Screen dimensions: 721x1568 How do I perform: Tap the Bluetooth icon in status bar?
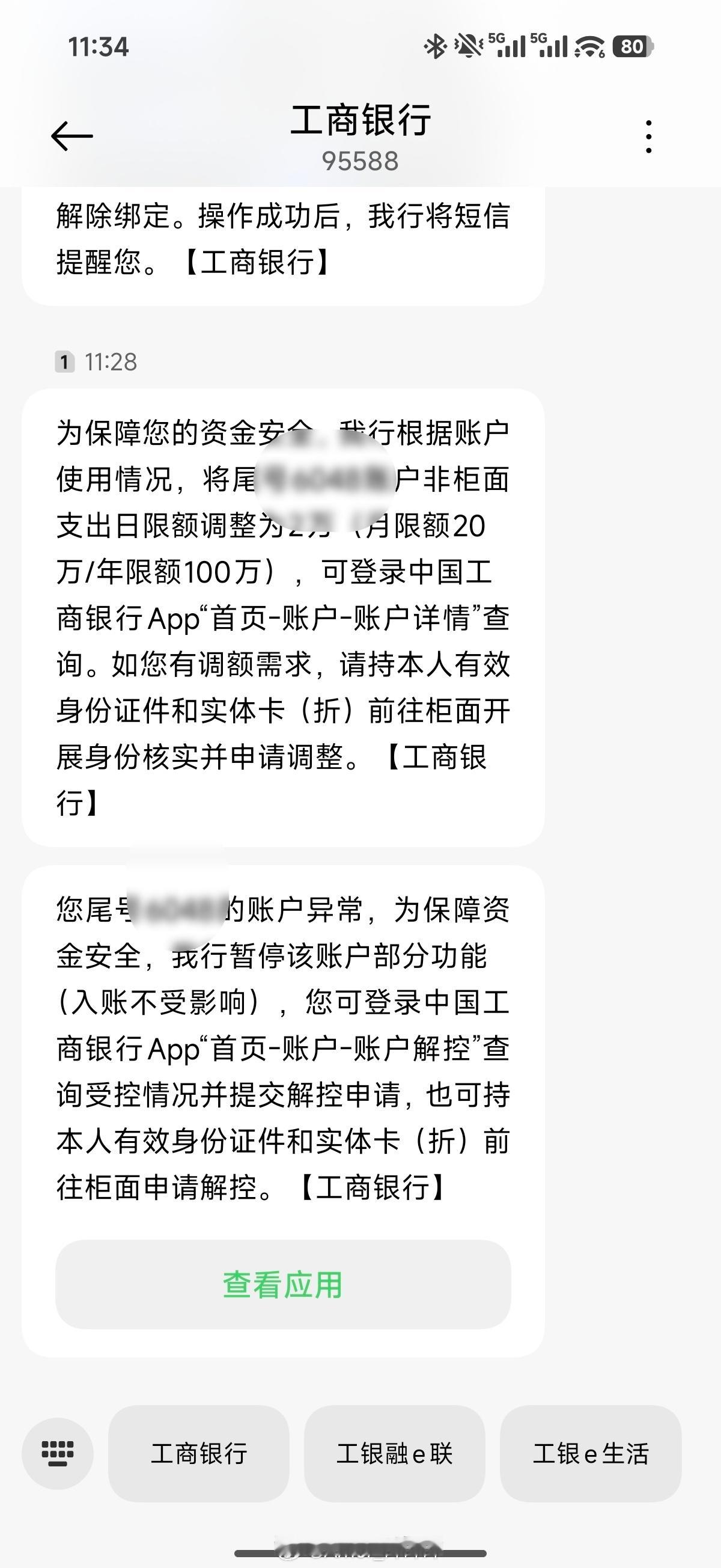click(x=435, y=46)
